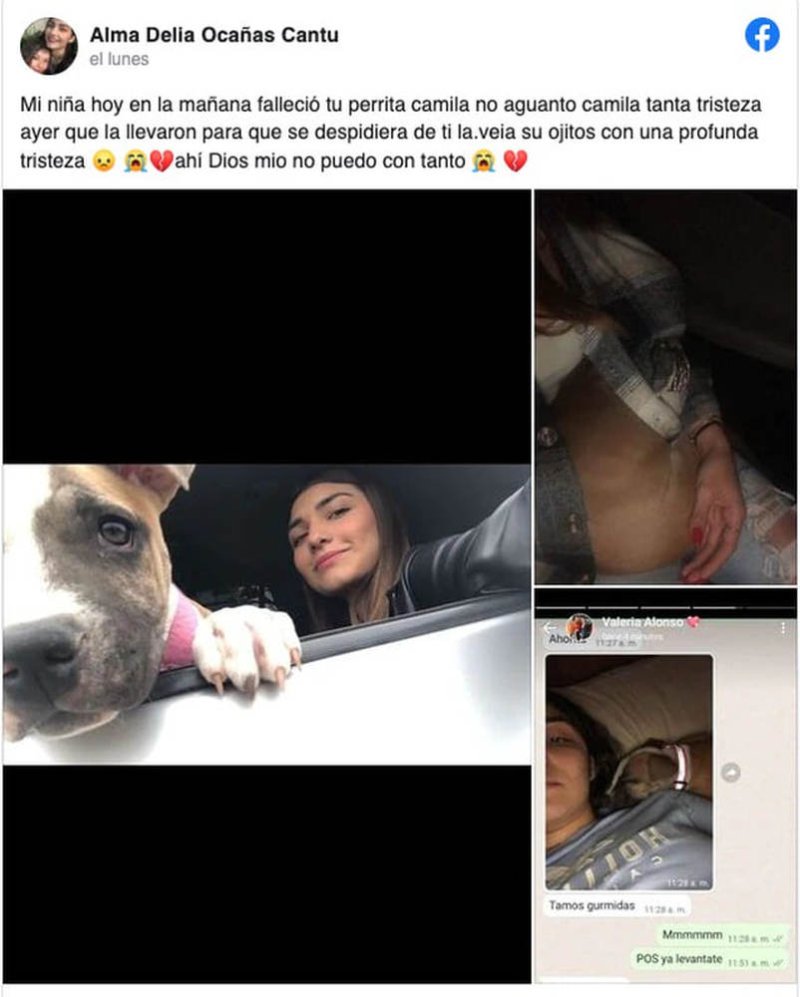Viewport: 800px width, 997px height.
Task: Tap the poster's profile picture
Action: point(48,46)
